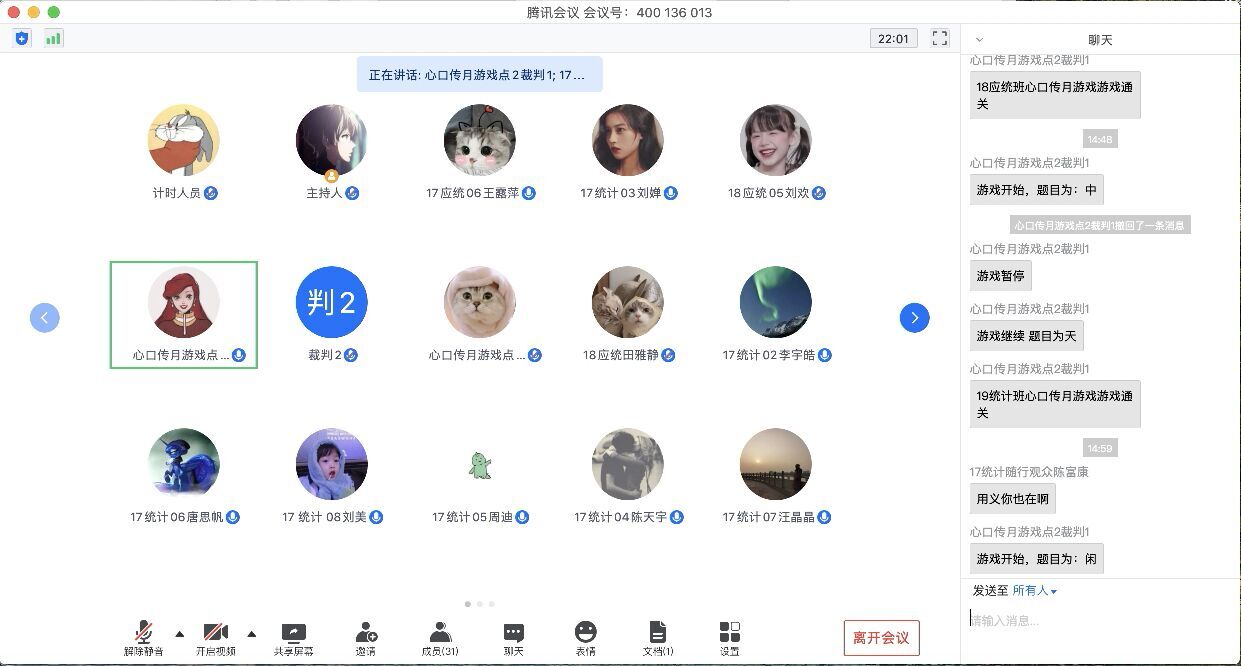Open the 邀请 invite option

365,637
